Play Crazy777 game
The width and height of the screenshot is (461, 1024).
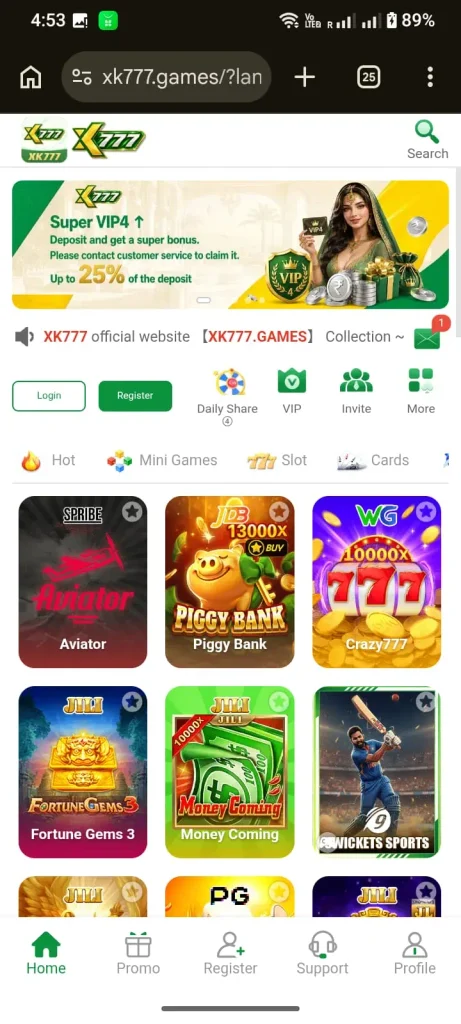[x=377, y=582]
